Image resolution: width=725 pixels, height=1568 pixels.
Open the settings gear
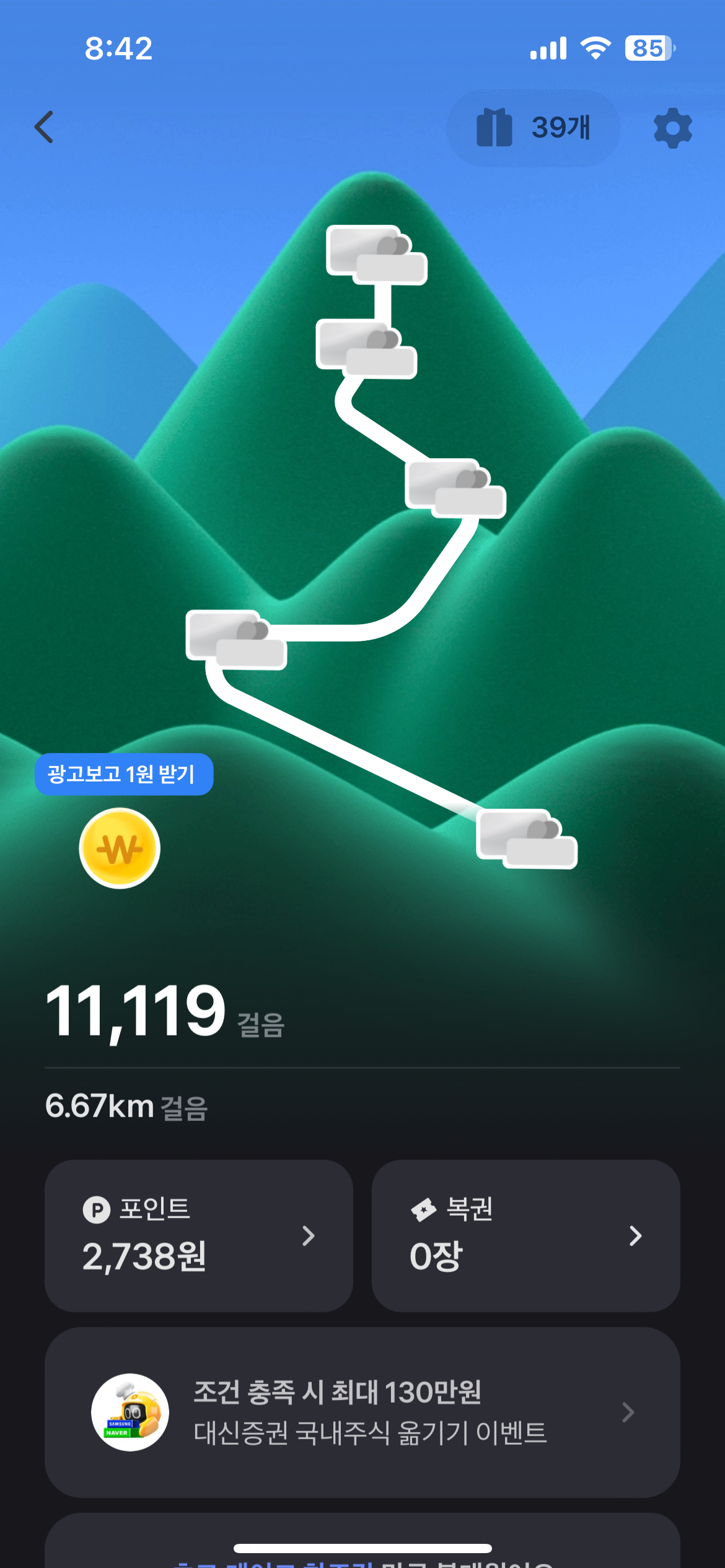tap(672, 128)
